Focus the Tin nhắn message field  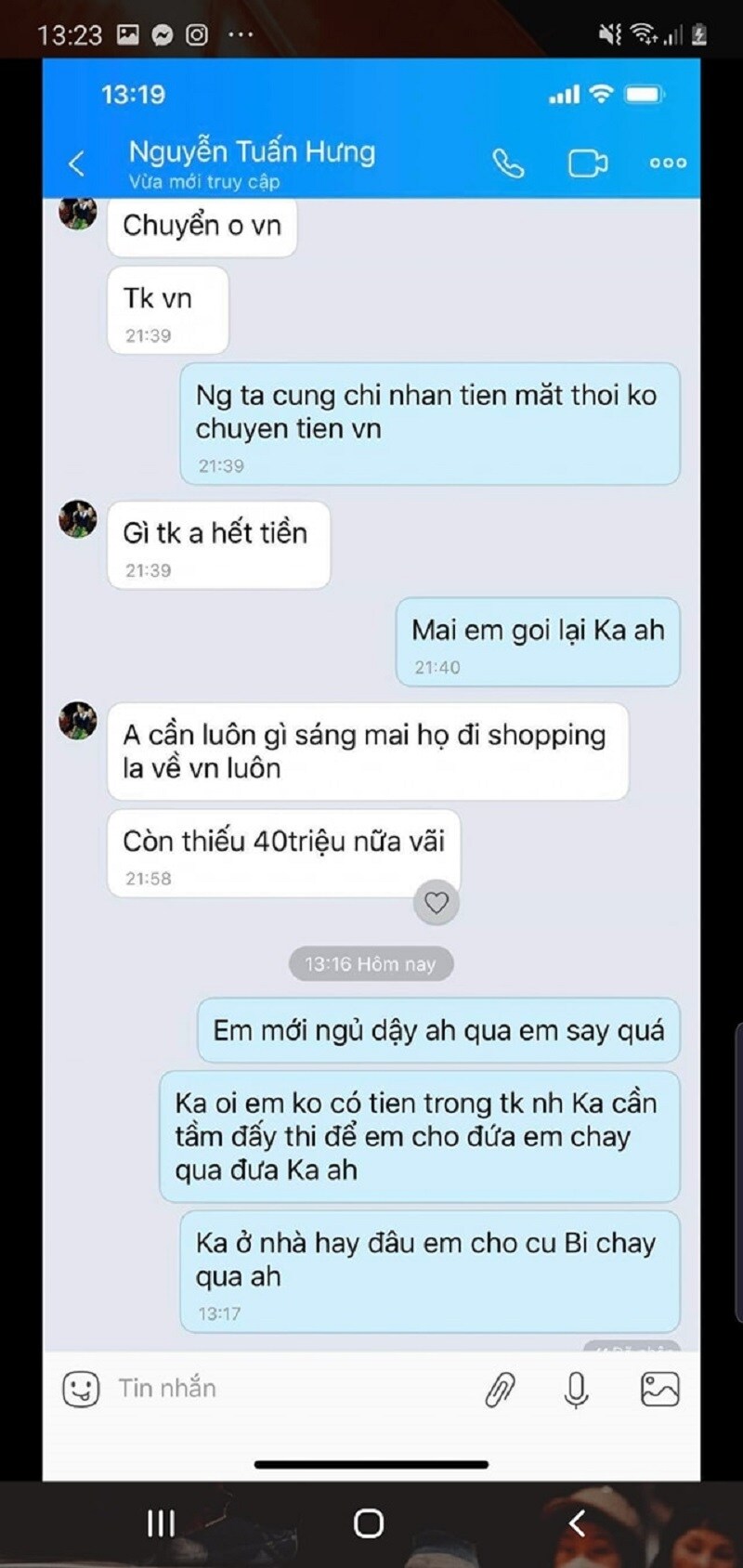click(279, 1388)
